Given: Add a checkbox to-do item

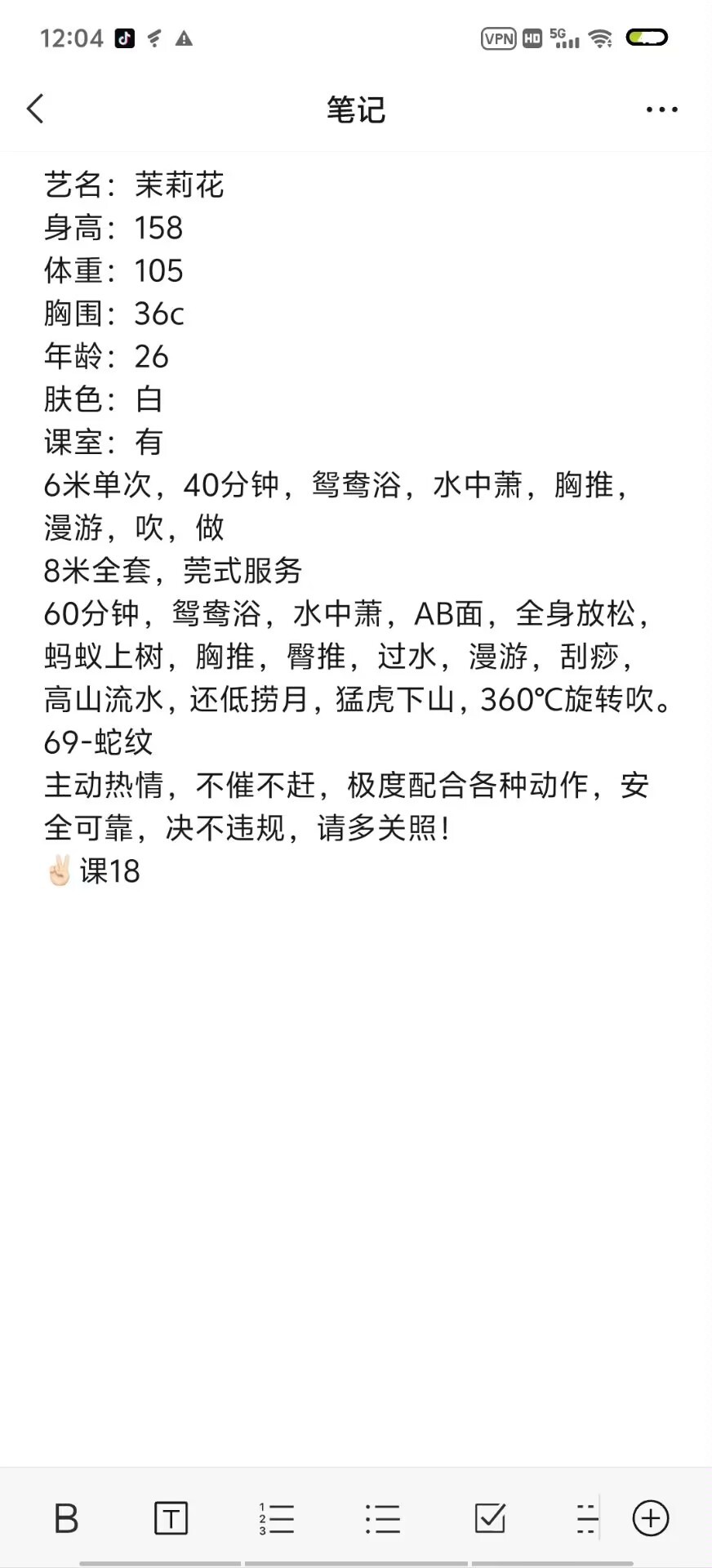Looking at the screenshot, I should click(x=490, y=1518).
